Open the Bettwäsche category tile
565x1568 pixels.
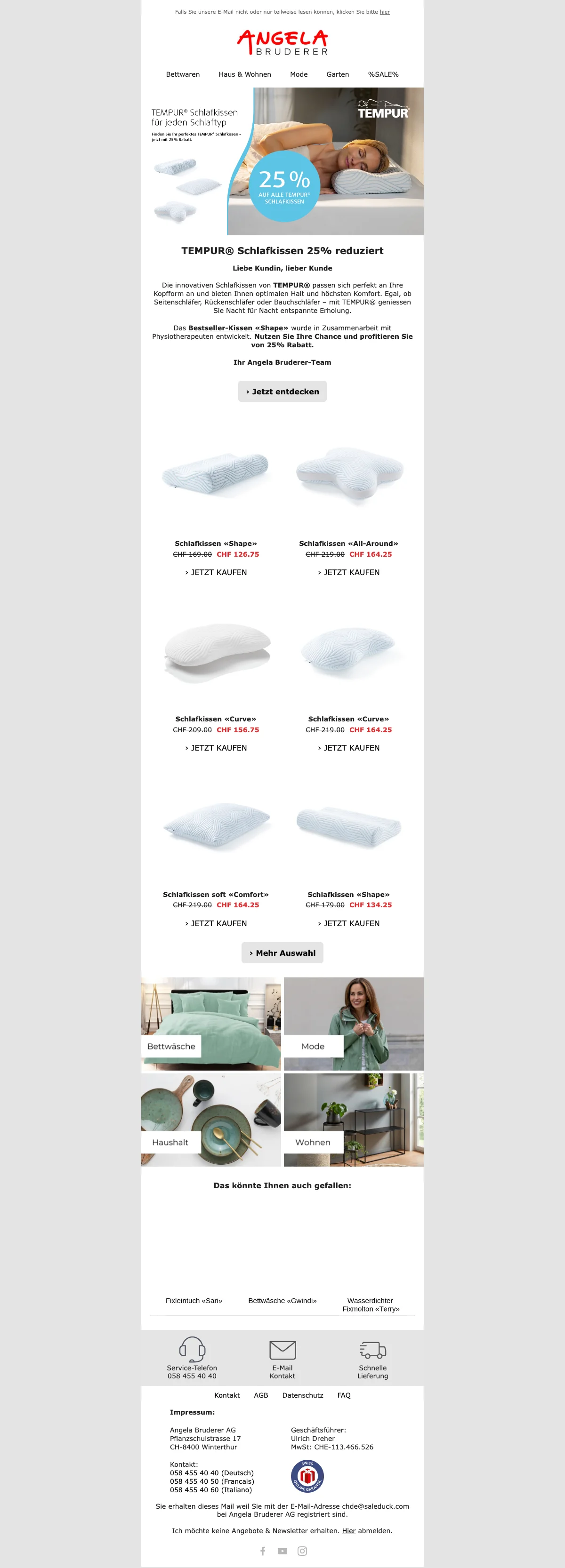pos(210,1024)
